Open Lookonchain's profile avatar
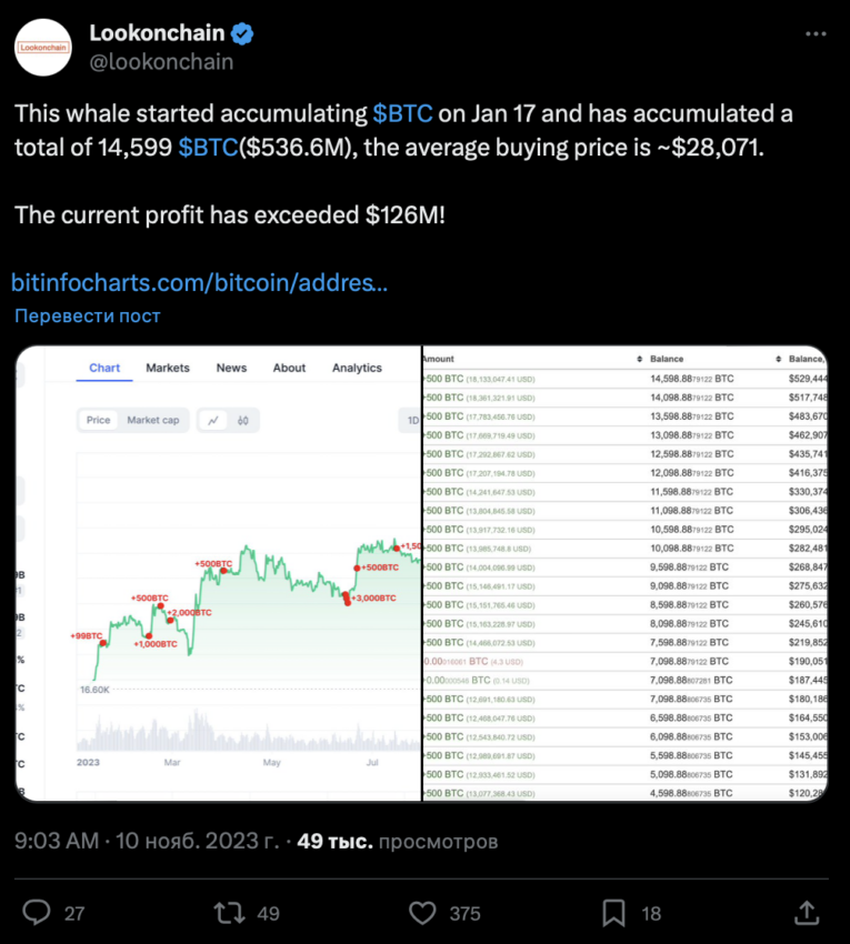The width and height of the screenshot is (850, 944). pyautogui.click(x=43, y=46)
